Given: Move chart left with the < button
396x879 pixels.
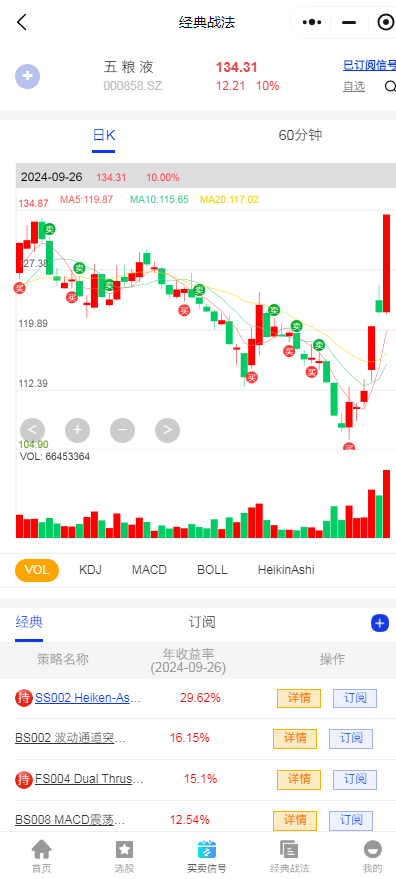Looking at the screenshot, I should pyautogui.click(x=33, y=431).
